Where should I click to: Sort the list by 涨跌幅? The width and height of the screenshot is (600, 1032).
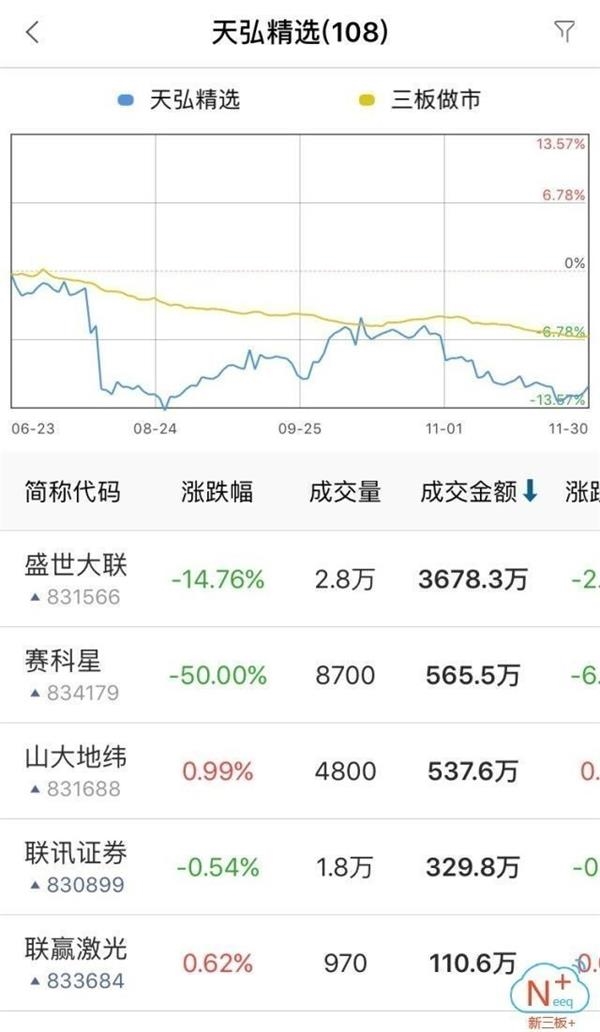pyautogui.click(x=217, y=491)
